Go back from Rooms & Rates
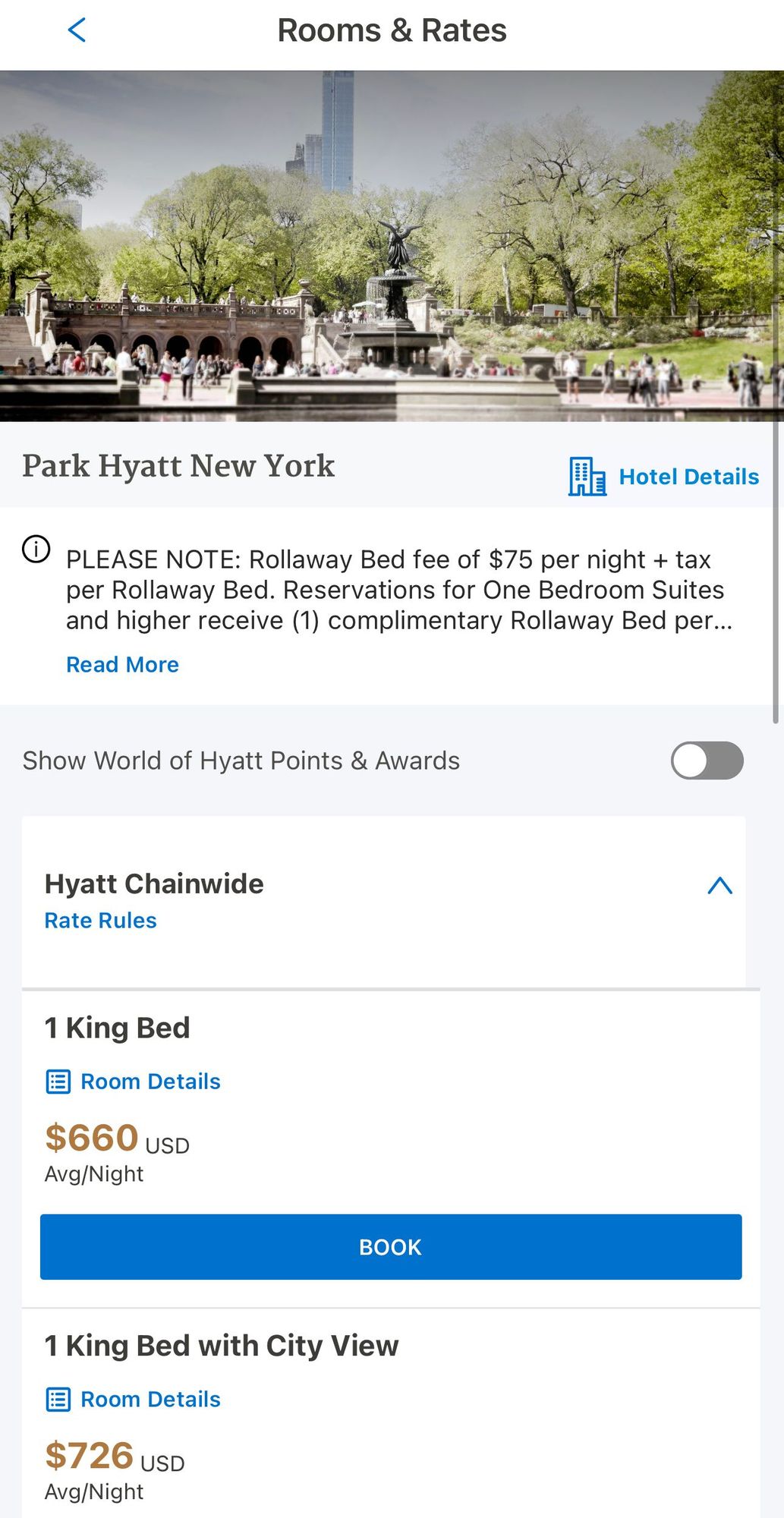 tap(77, 30)
